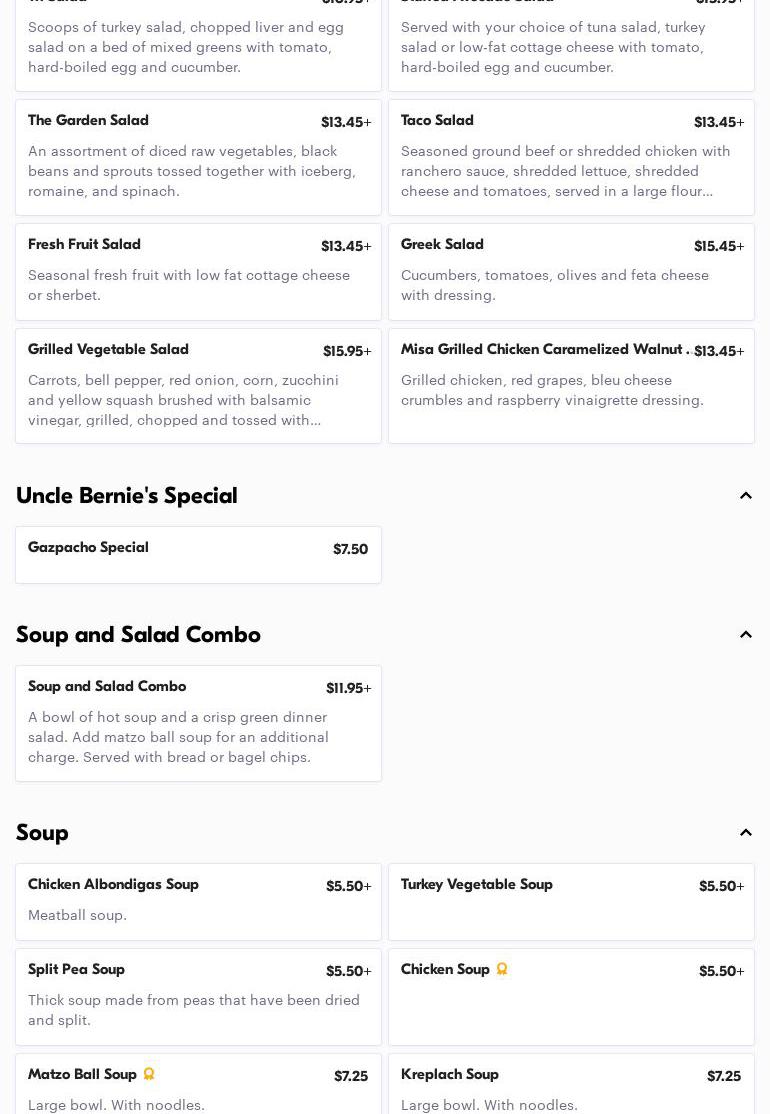The width and height of the screenshot is (770, 1114).
Task: Open the Gazpacho Special item
Action: [198, 554]
